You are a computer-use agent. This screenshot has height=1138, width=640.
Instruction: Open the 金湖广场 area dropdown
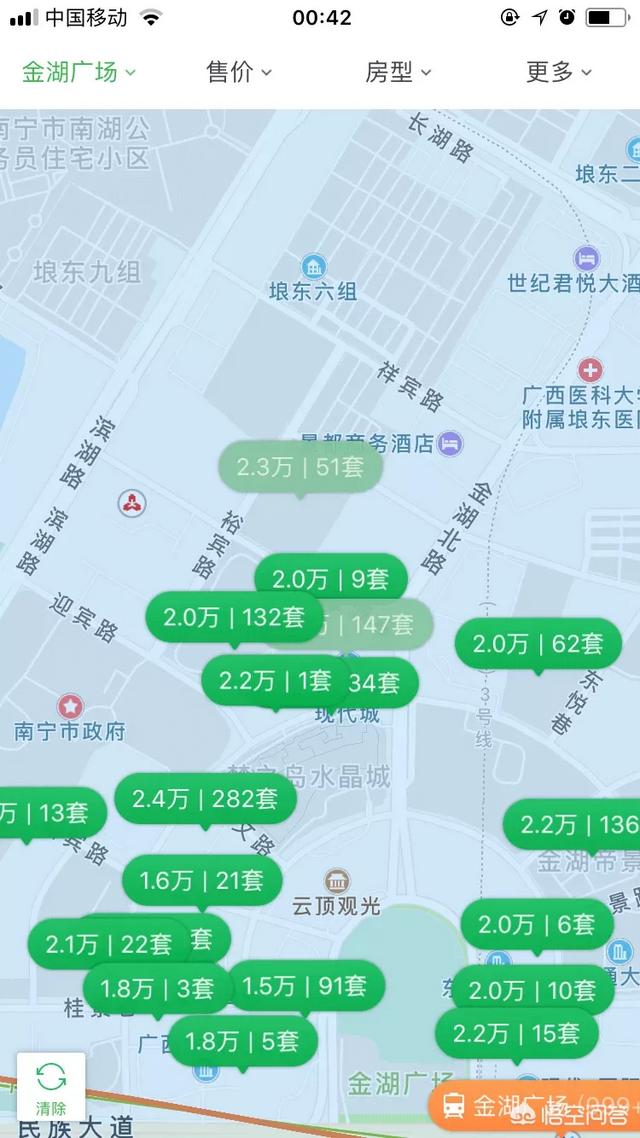coord(78,72)
